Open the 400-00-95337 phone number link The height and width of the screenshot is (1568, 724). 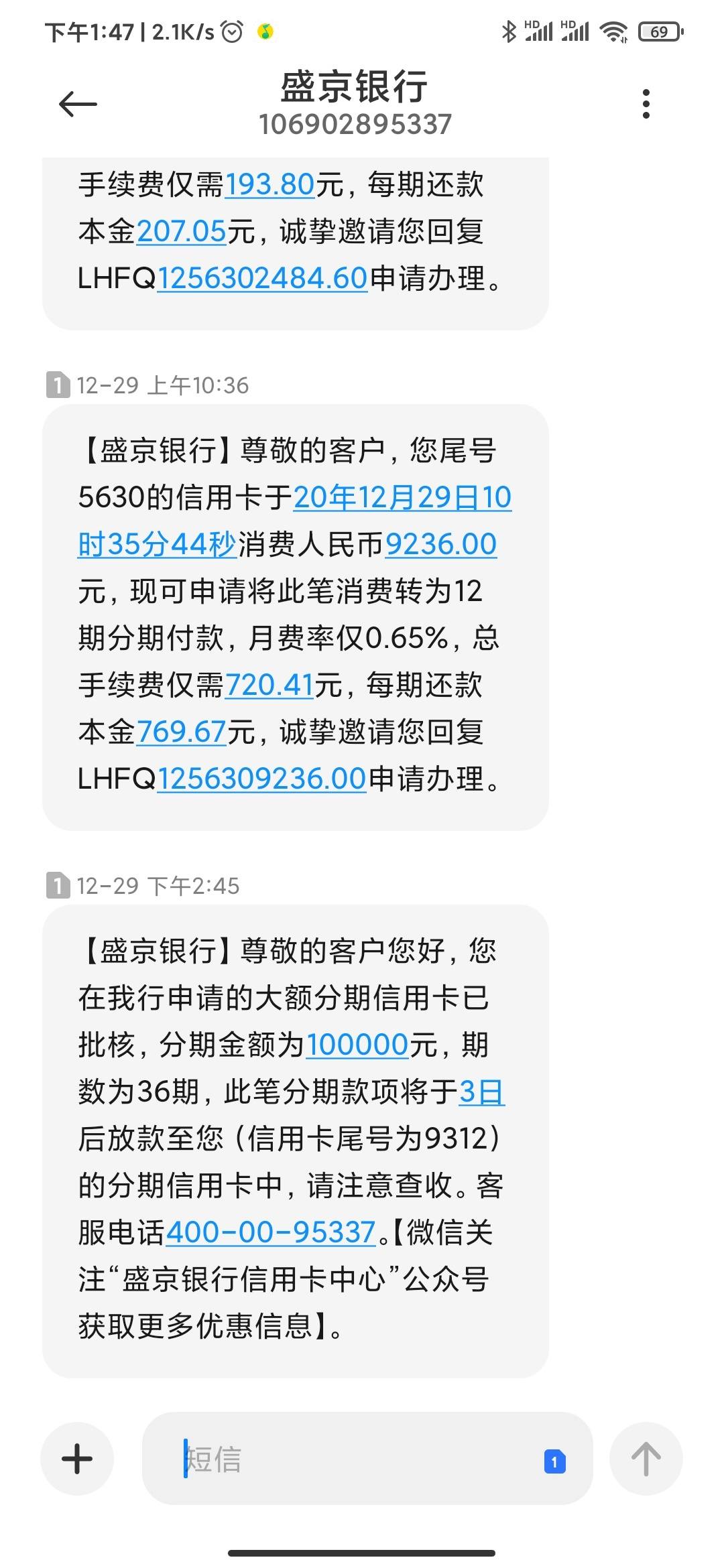271,1232
